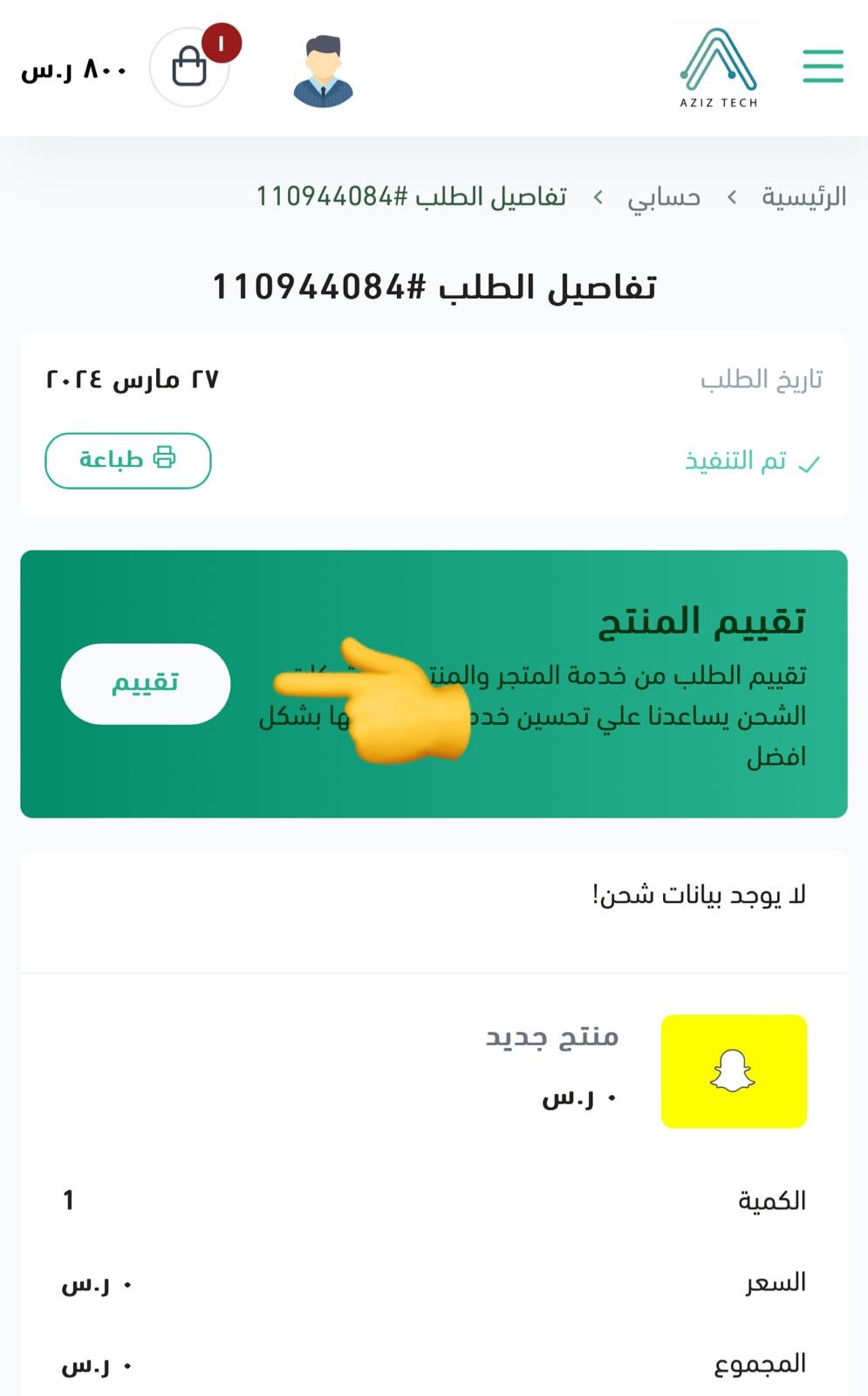Go to the Aziz Tech home logo
868x1396 pixels.
718,68
